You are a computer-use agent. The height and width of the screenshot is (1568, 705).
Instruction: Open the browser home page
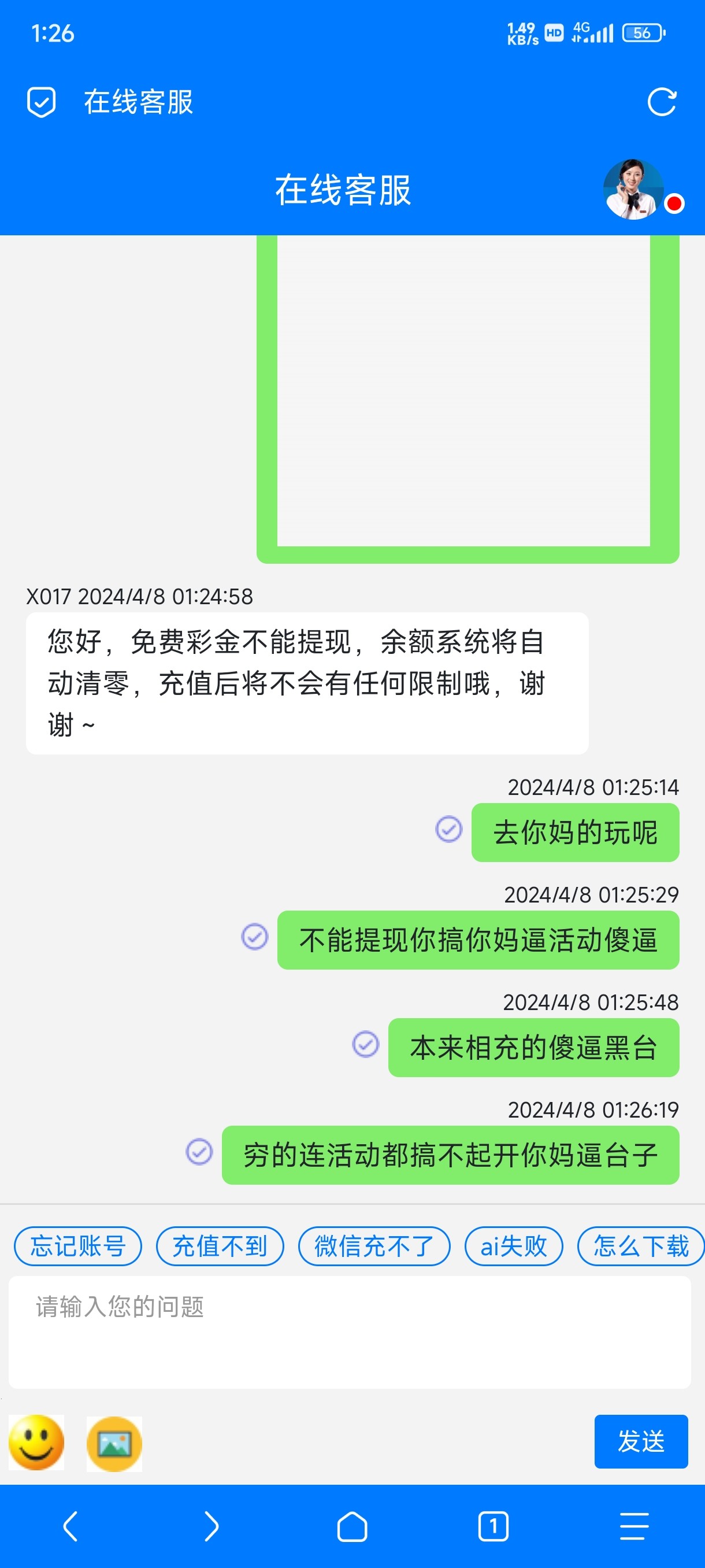(352, 1526)
